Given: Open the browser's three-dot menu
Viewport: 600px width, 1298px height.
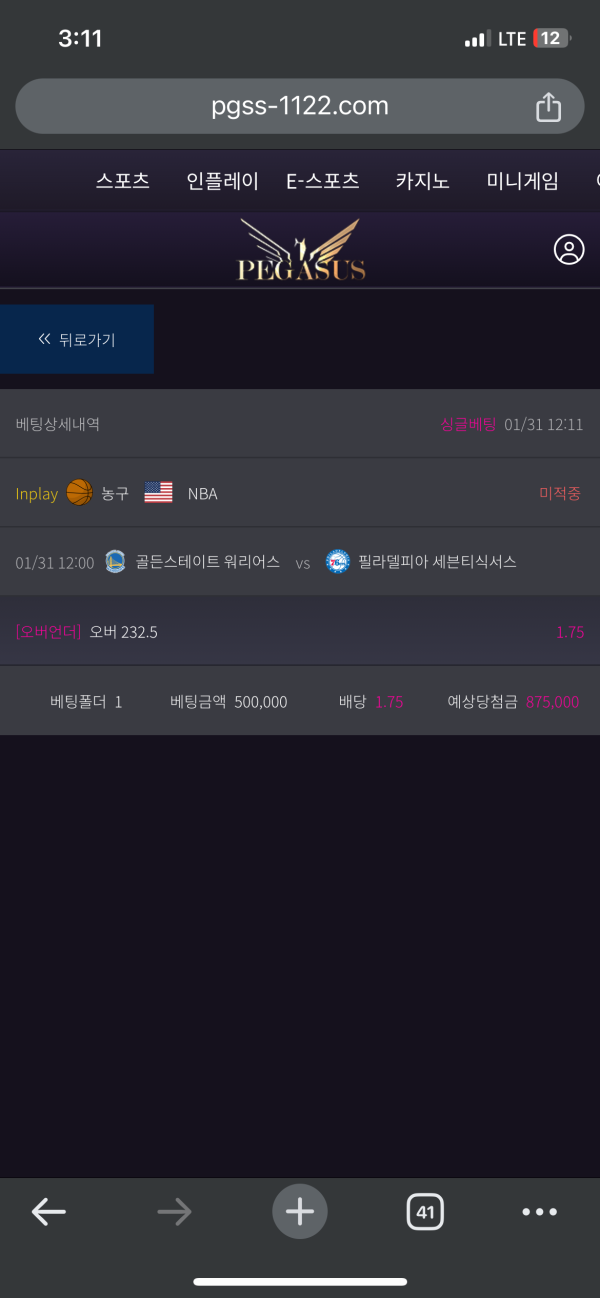Looking at the screenshot, I should pos(539,1212).
